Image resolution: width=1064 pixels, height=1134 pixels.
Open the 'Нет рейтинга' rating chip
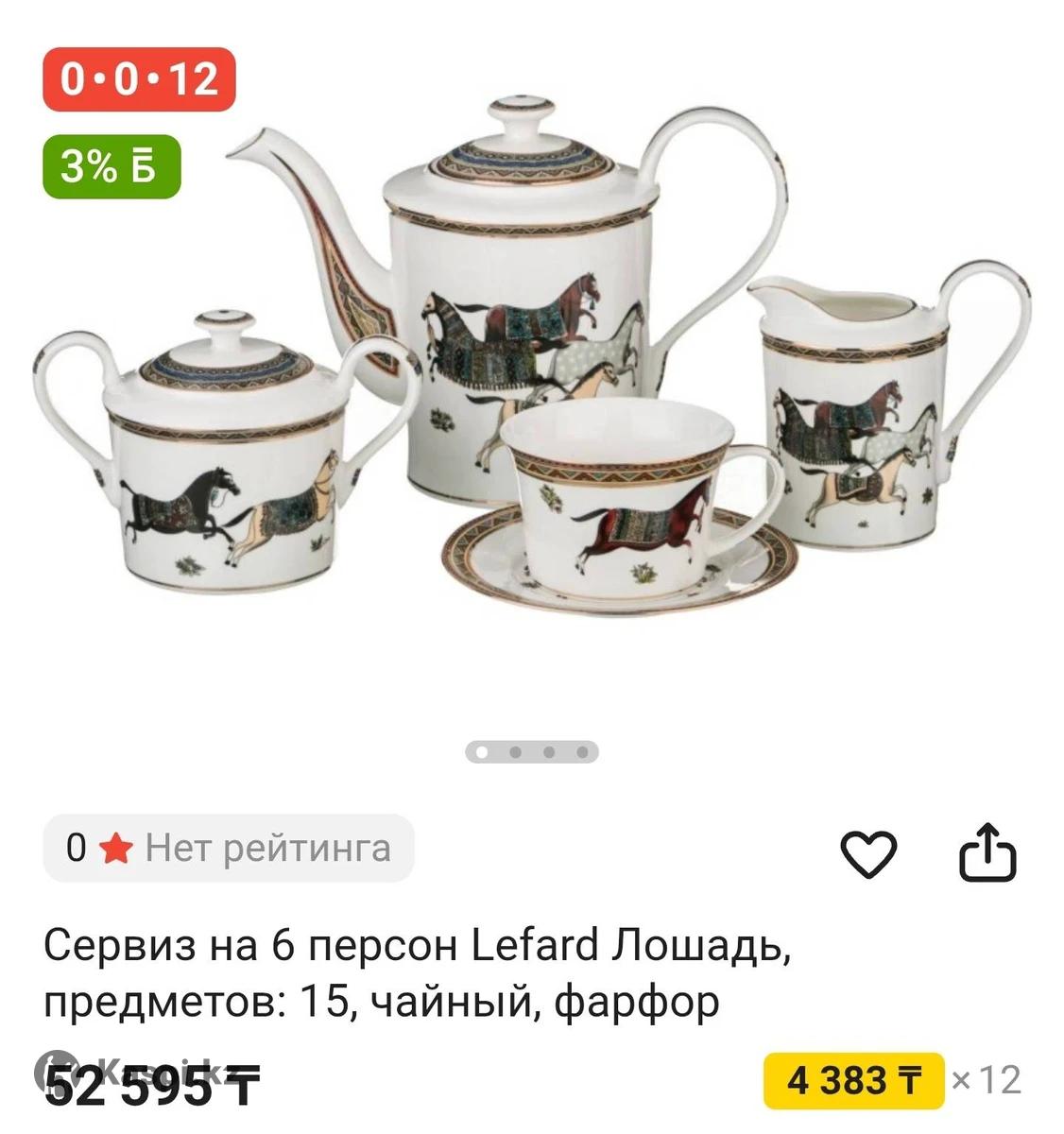[x=229, y=848]
